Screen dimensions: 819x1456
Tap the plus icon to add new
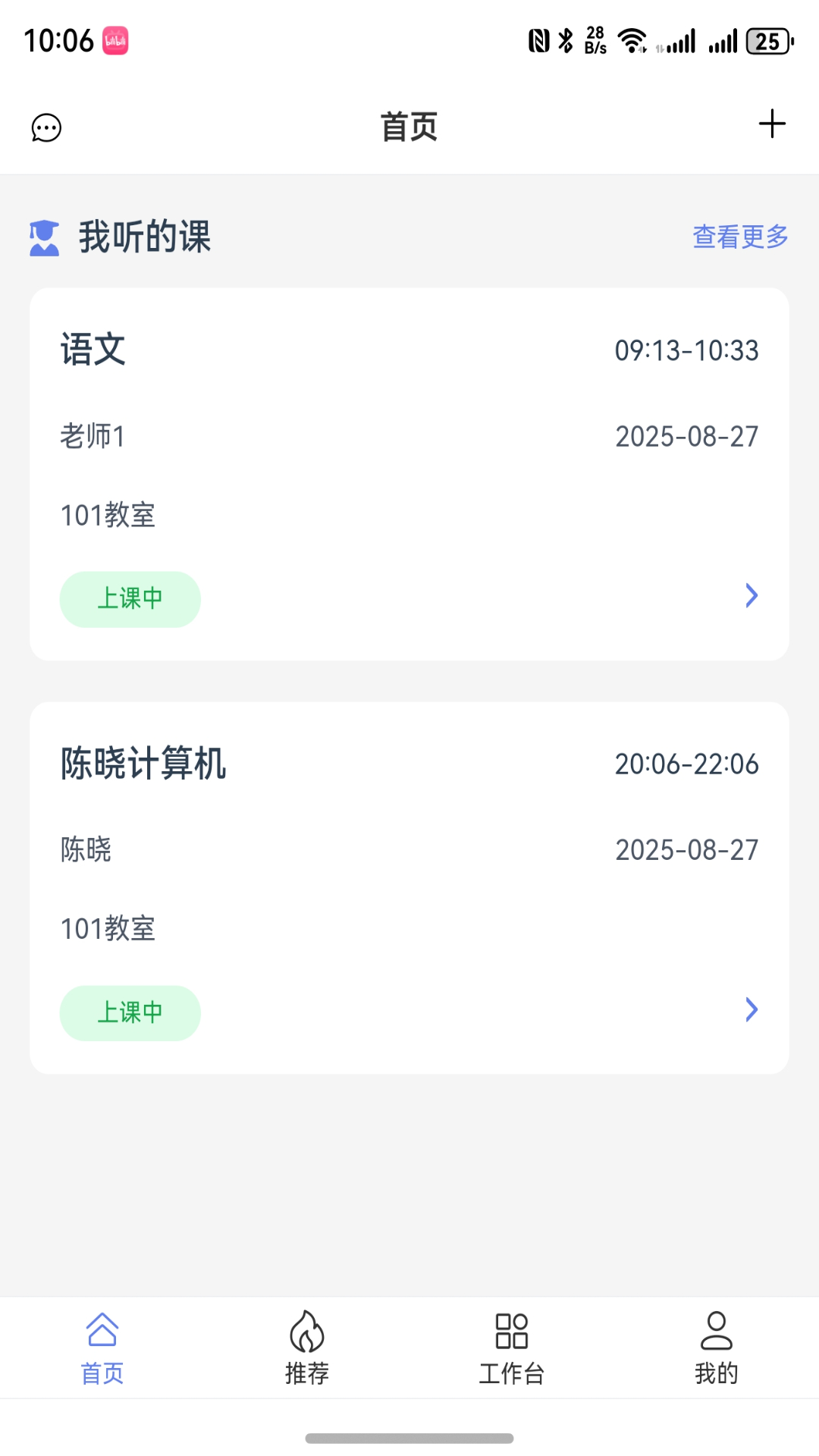(x=771, y=124)
